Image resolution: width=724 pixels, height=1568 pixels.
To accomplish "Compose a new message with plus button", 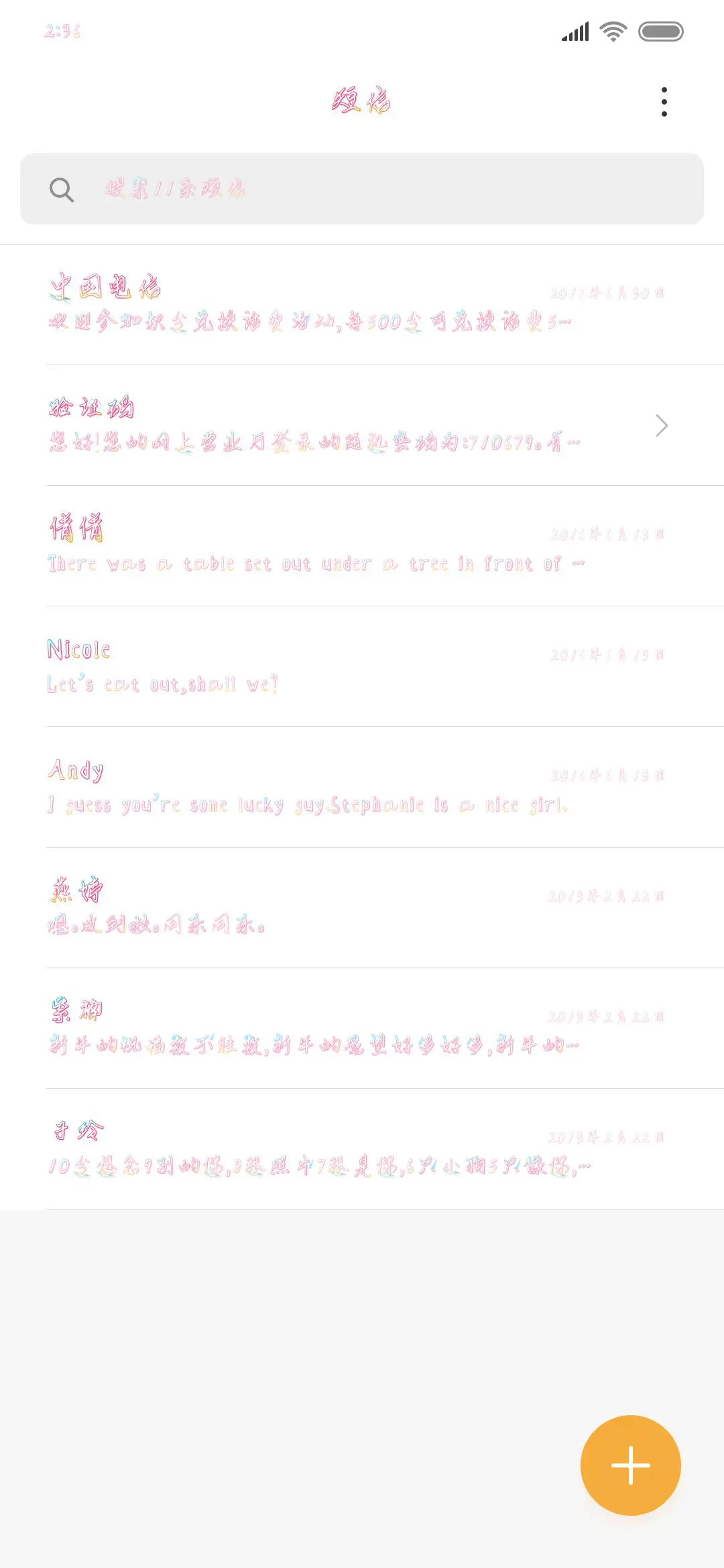I will [x=630, y=1465].
